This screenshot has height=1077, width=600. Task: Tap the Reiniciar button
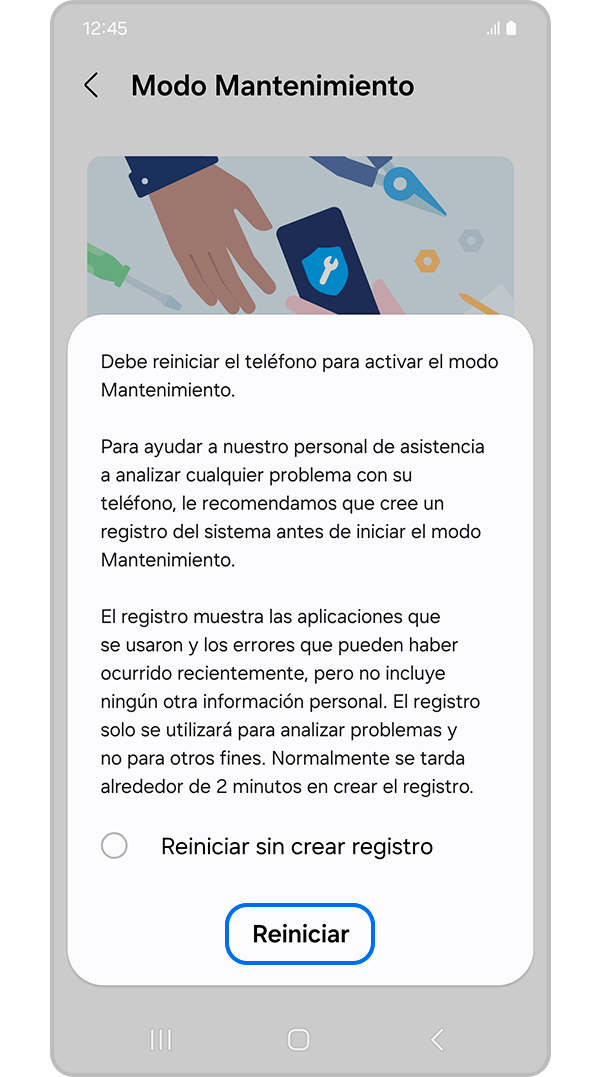(300, 934)
